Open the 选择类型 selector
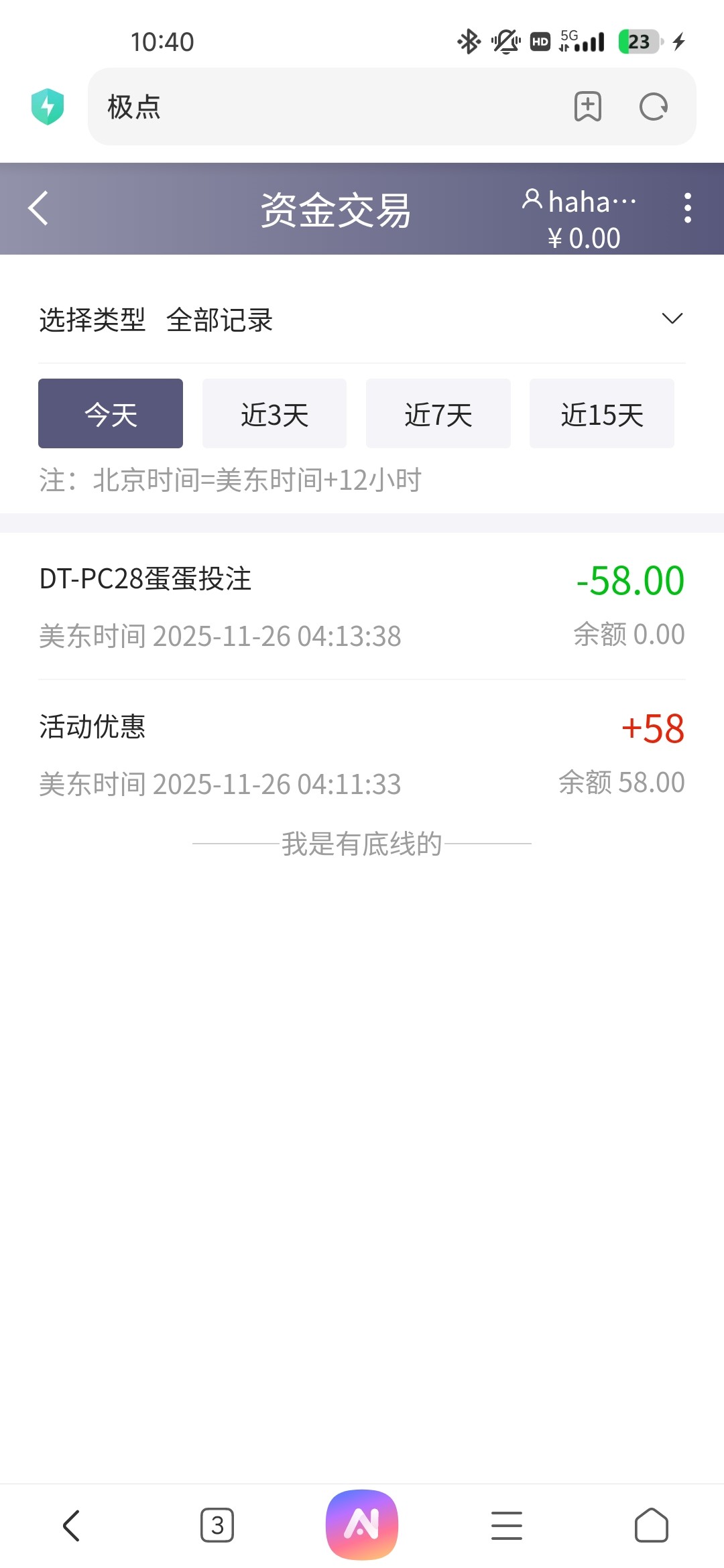The image size is (724, 1568). click(x=92, y=320)
